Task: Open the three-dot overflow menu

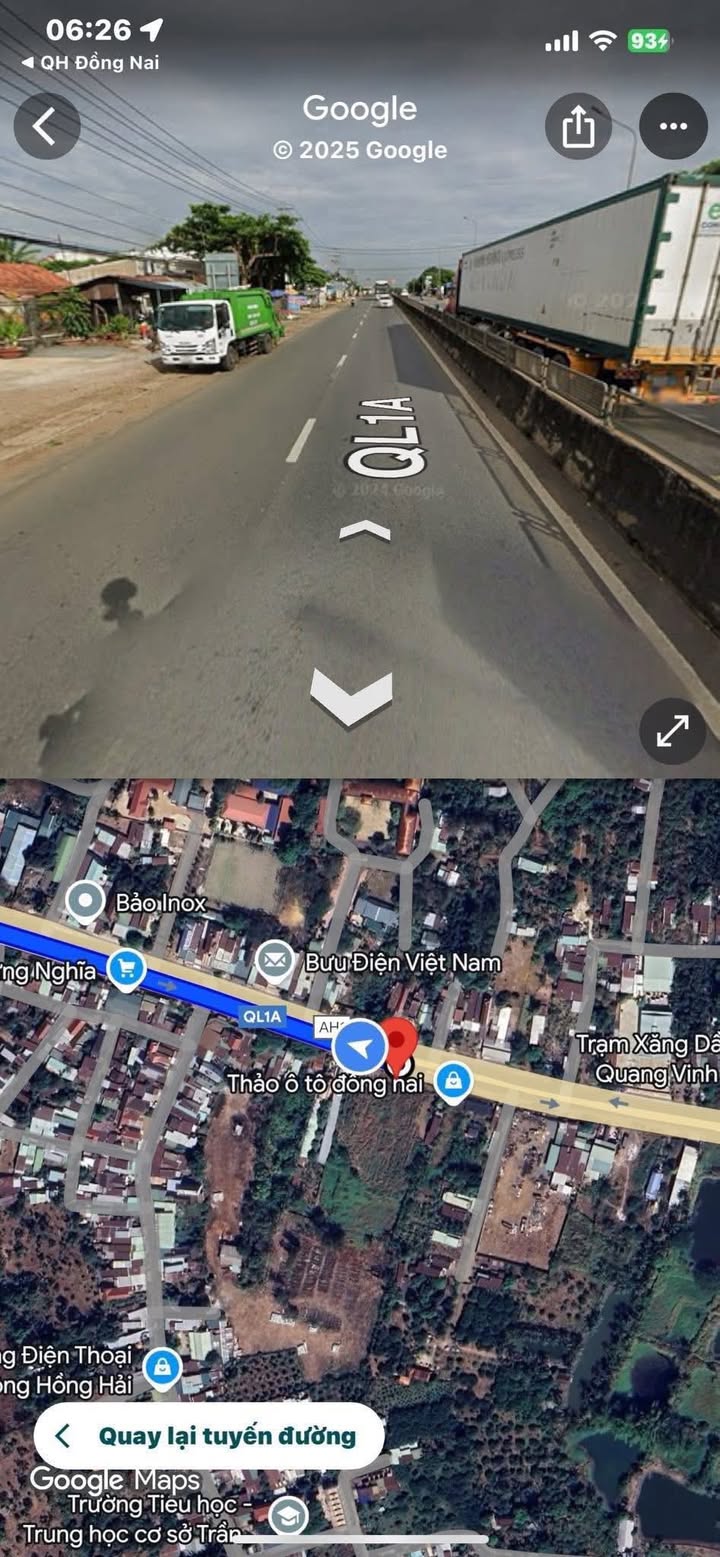Action: (x=673, y=126)
